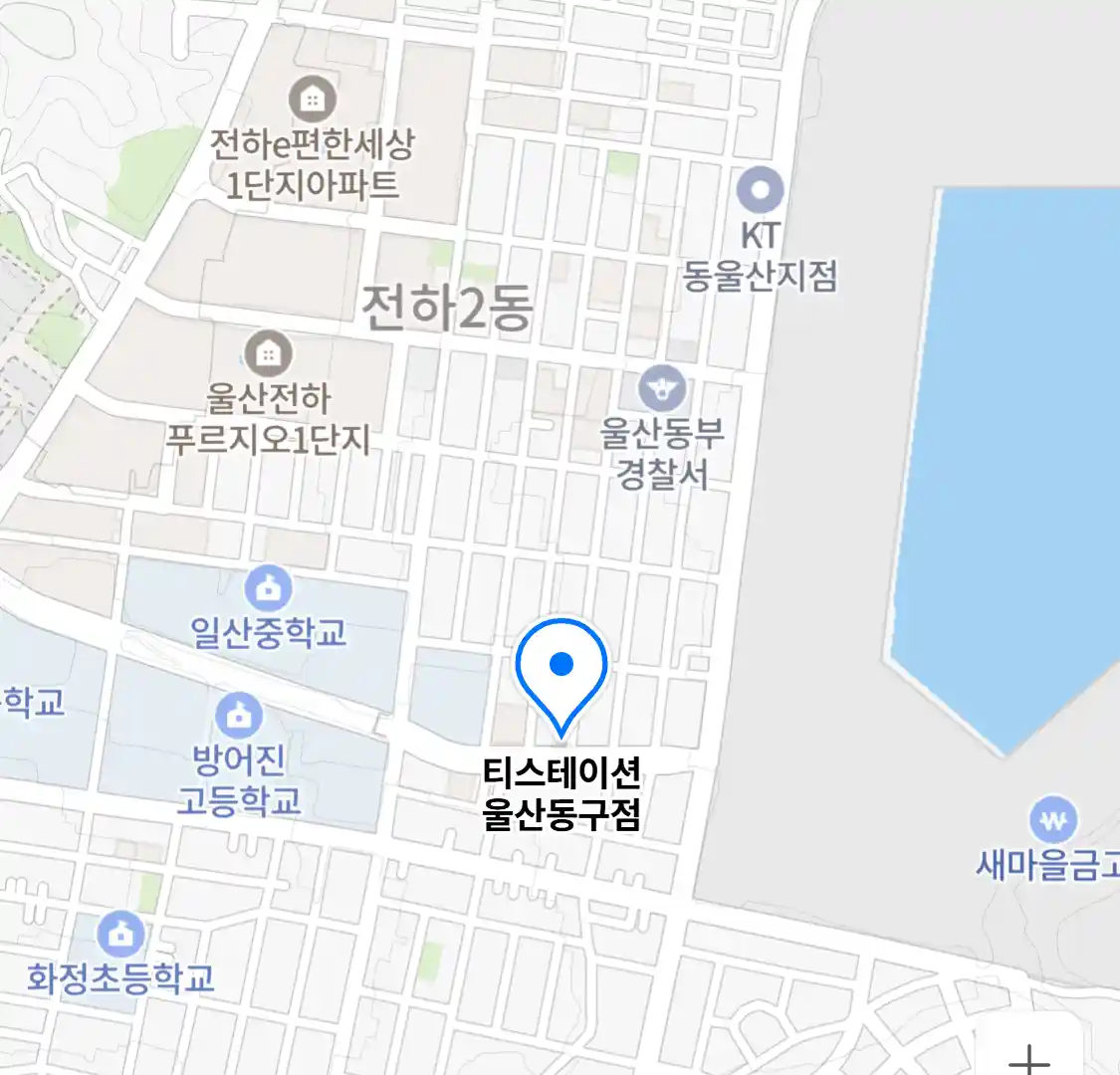Tap the 전하e편한세상 1단지아파트 marker
Screen dimensions: 1120x1075
click(x=312, y=99)
